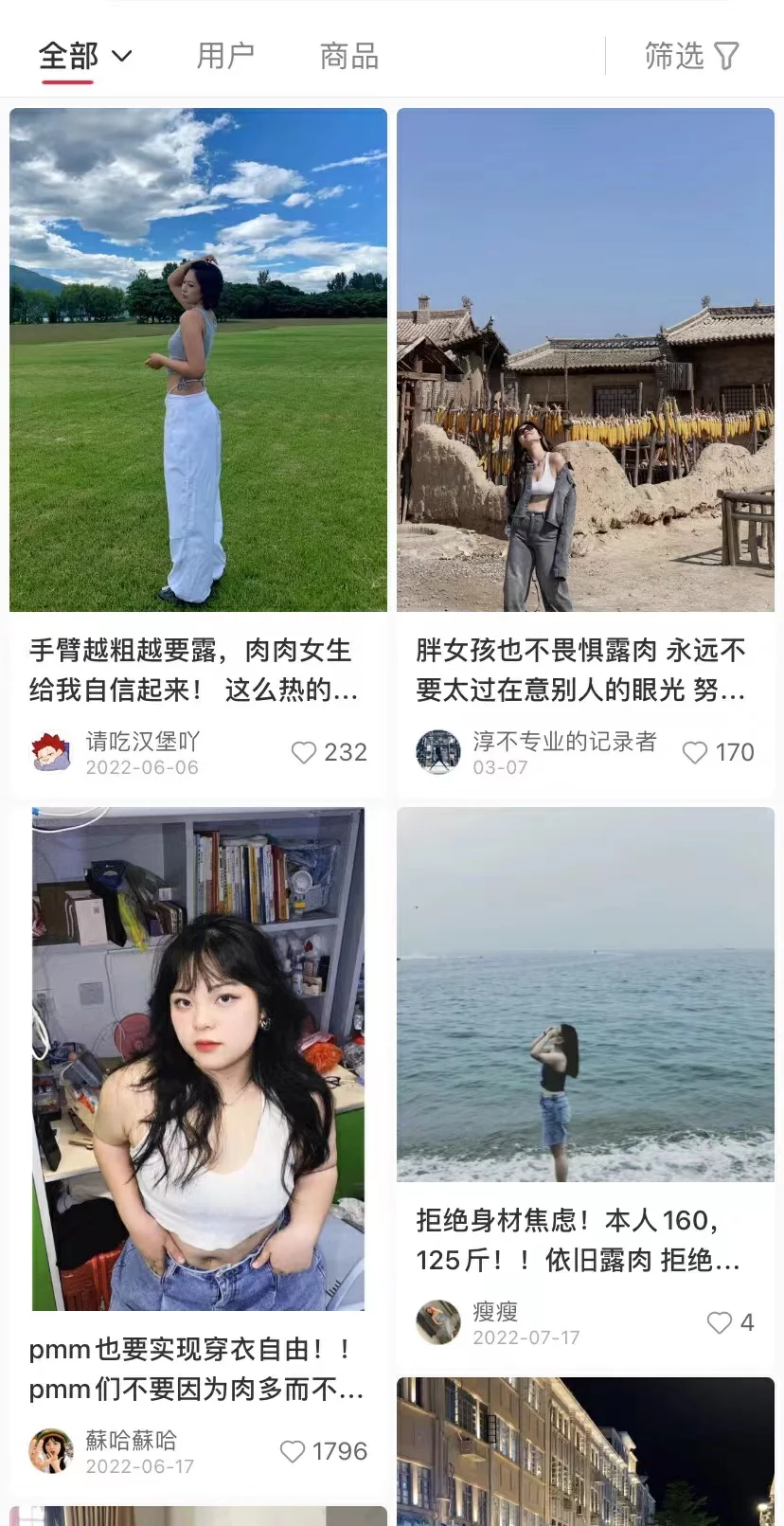Viewport: 784px width, 1526px height.
Task: Open the post '手臂越粗越要露'
Action: (x=198, y=360)
